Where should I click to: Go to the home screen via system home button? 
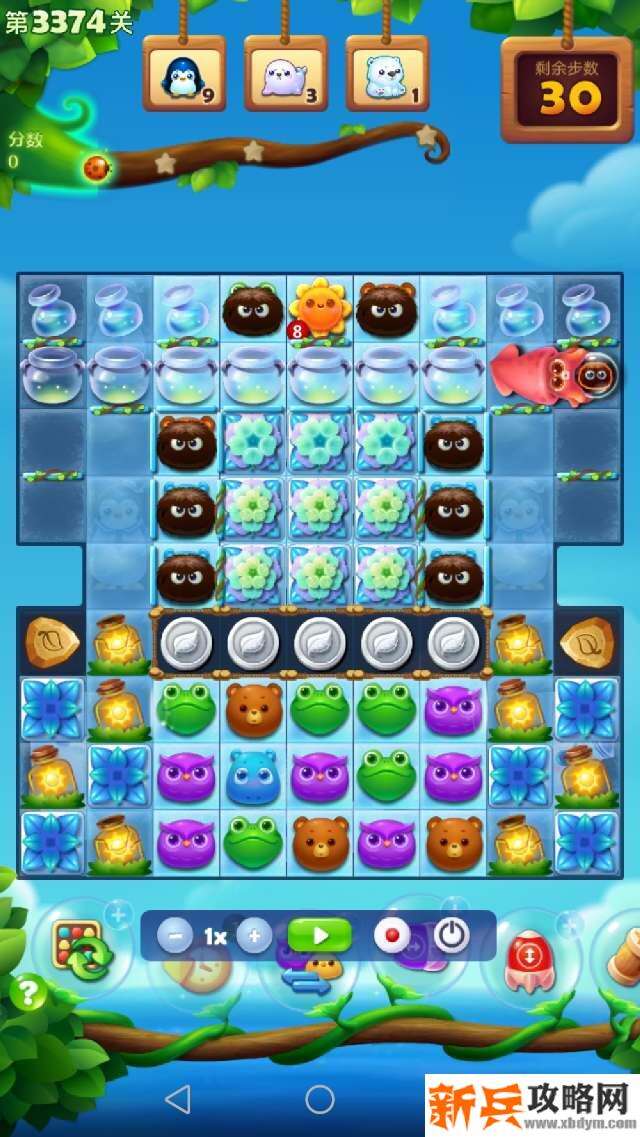click(x=320, y=1100)
